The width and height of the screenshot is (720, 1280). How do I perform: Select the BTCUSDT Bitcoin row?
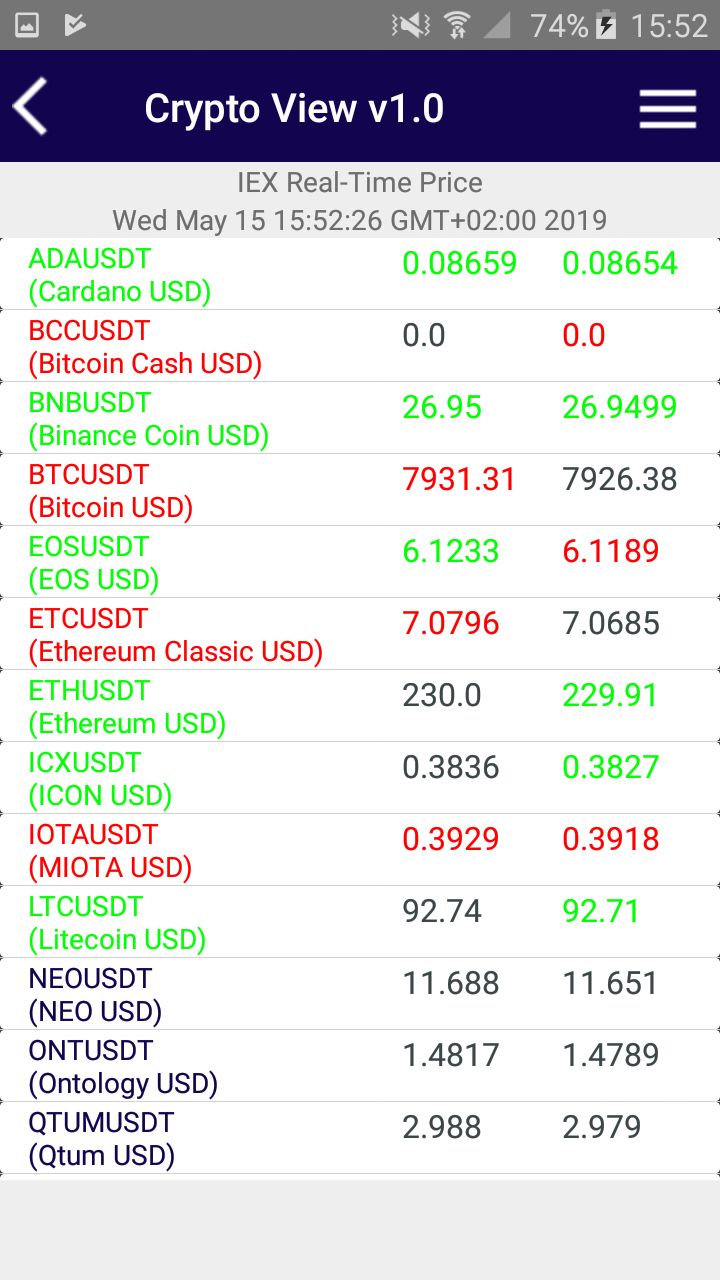point(360,490)
